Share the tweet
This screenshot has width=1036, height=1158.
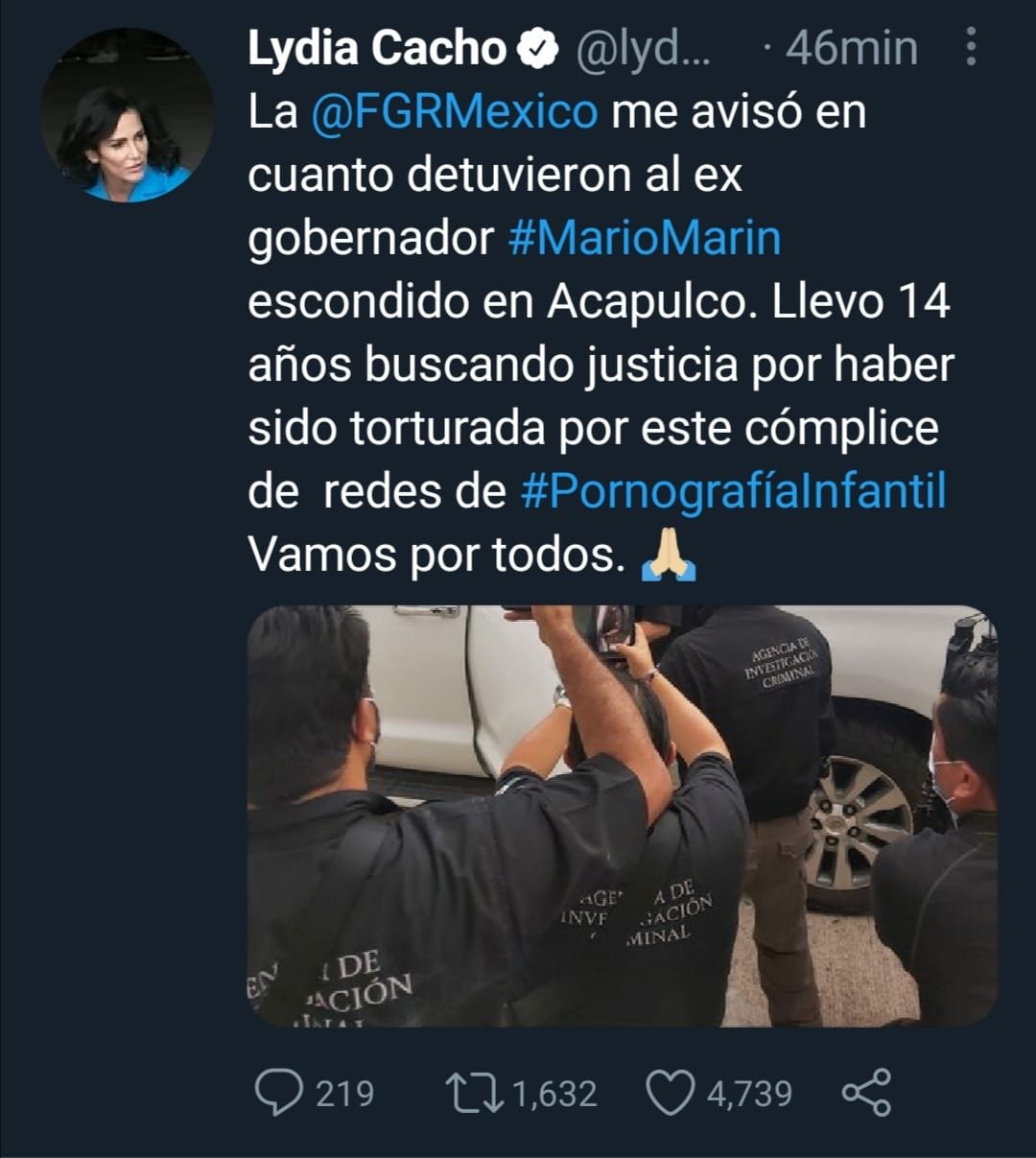(866, 1093)
